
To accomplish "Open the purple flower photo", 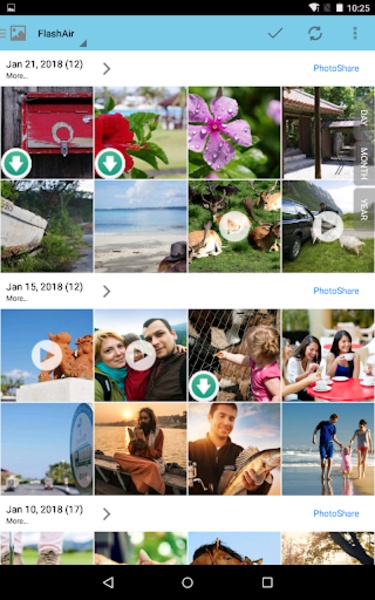I will coord(234,133).
